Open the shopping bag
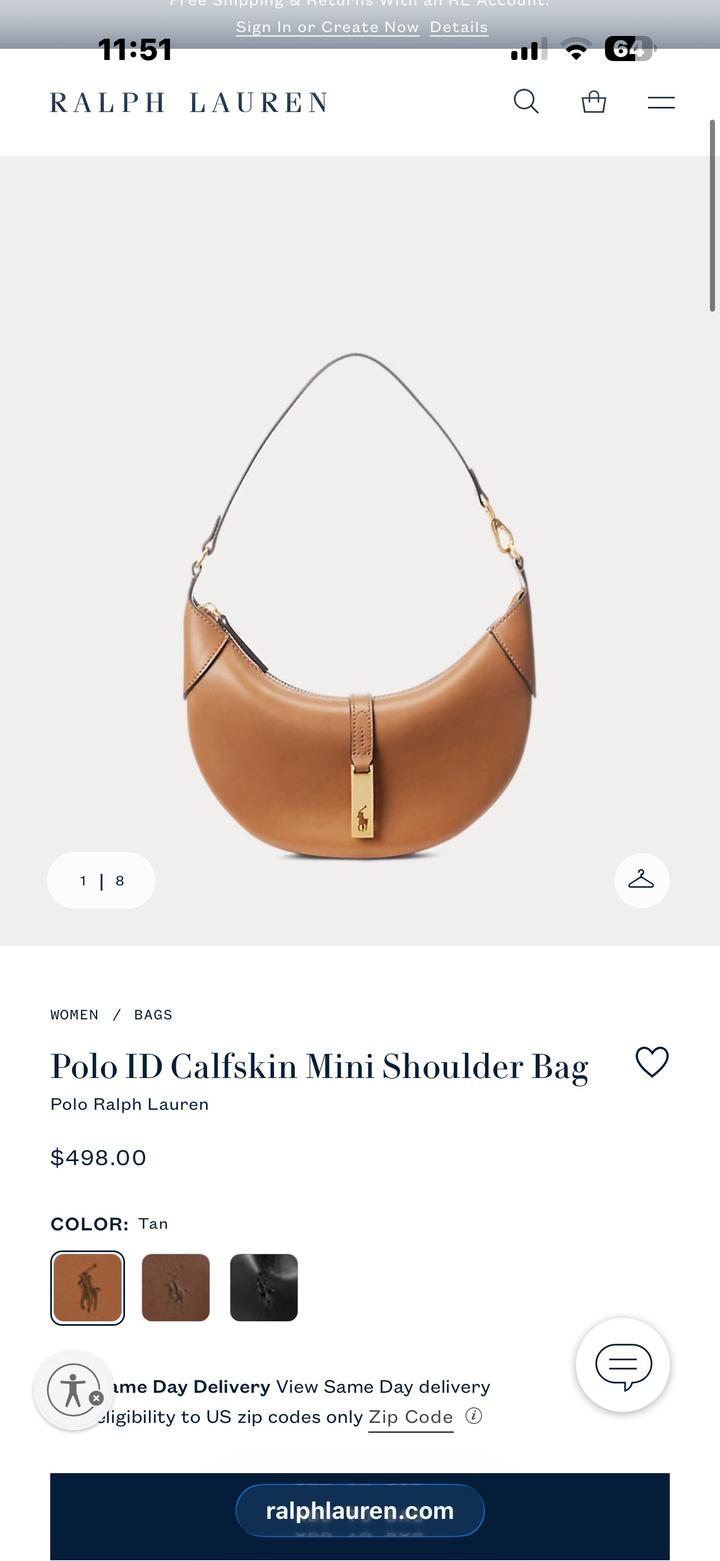The width and height of the screenshot is (720, 1561). click(x=594, y=101)
